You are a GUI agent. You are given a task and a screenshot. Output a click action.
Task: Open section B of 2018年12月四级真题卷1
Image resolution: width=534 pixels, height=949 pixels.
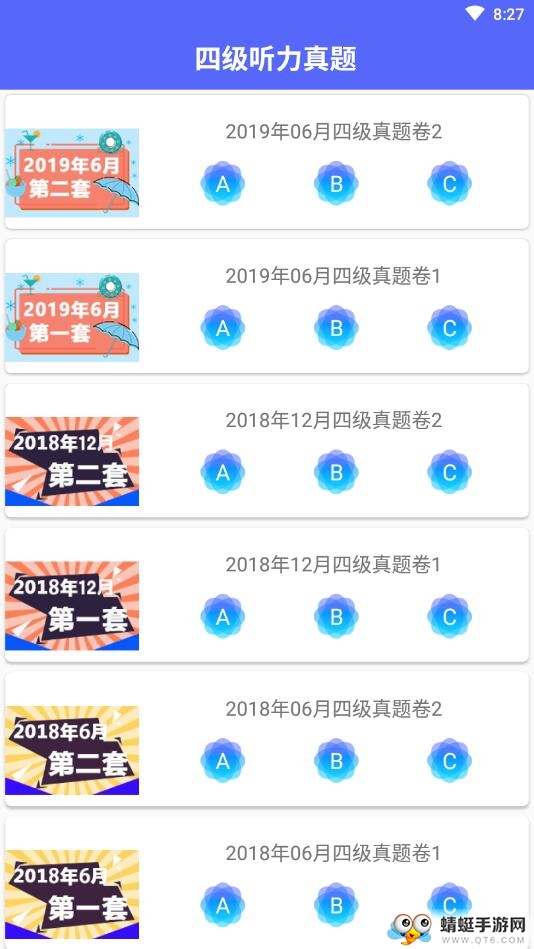pos(336,616)
